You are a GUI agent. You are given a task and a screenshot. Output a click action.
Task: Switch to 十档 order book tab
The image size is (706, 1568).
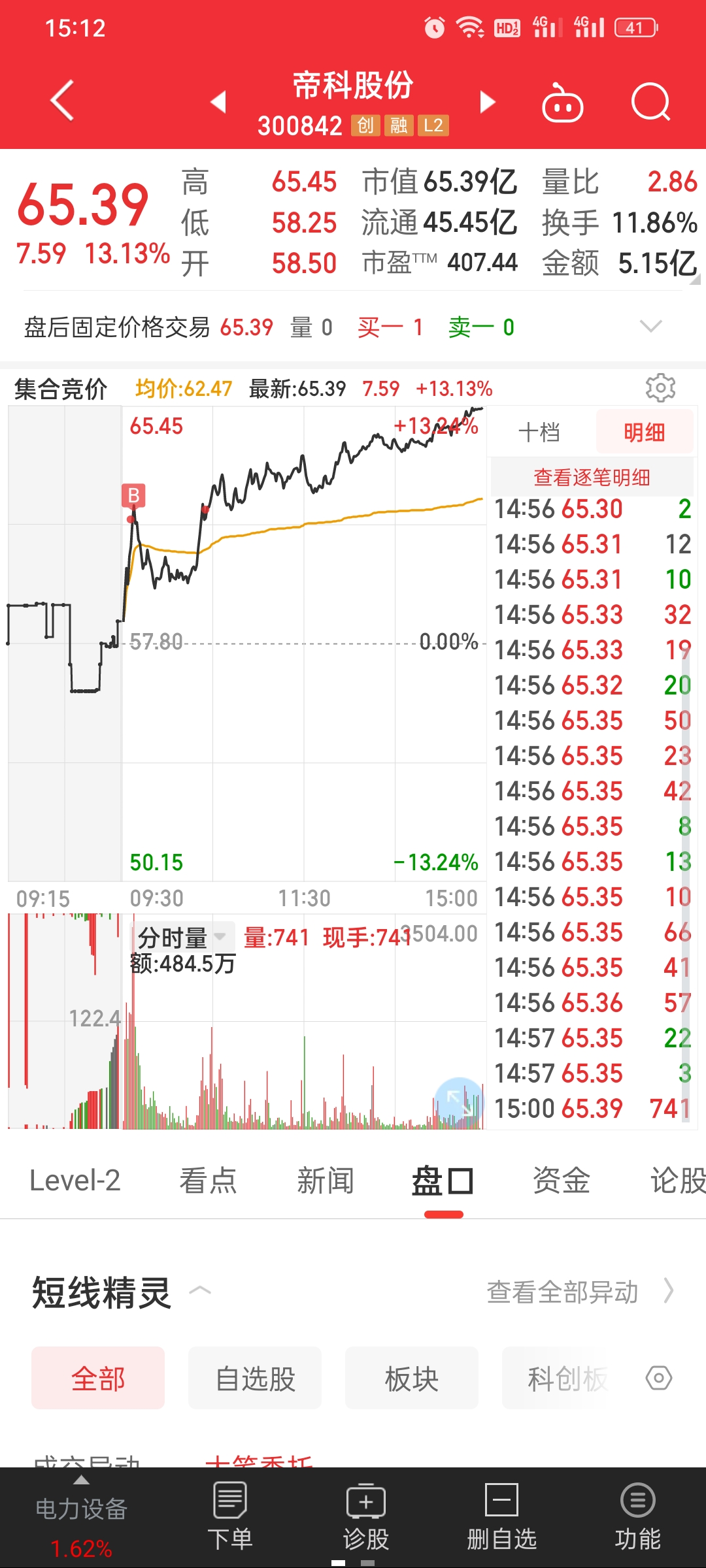539,432
